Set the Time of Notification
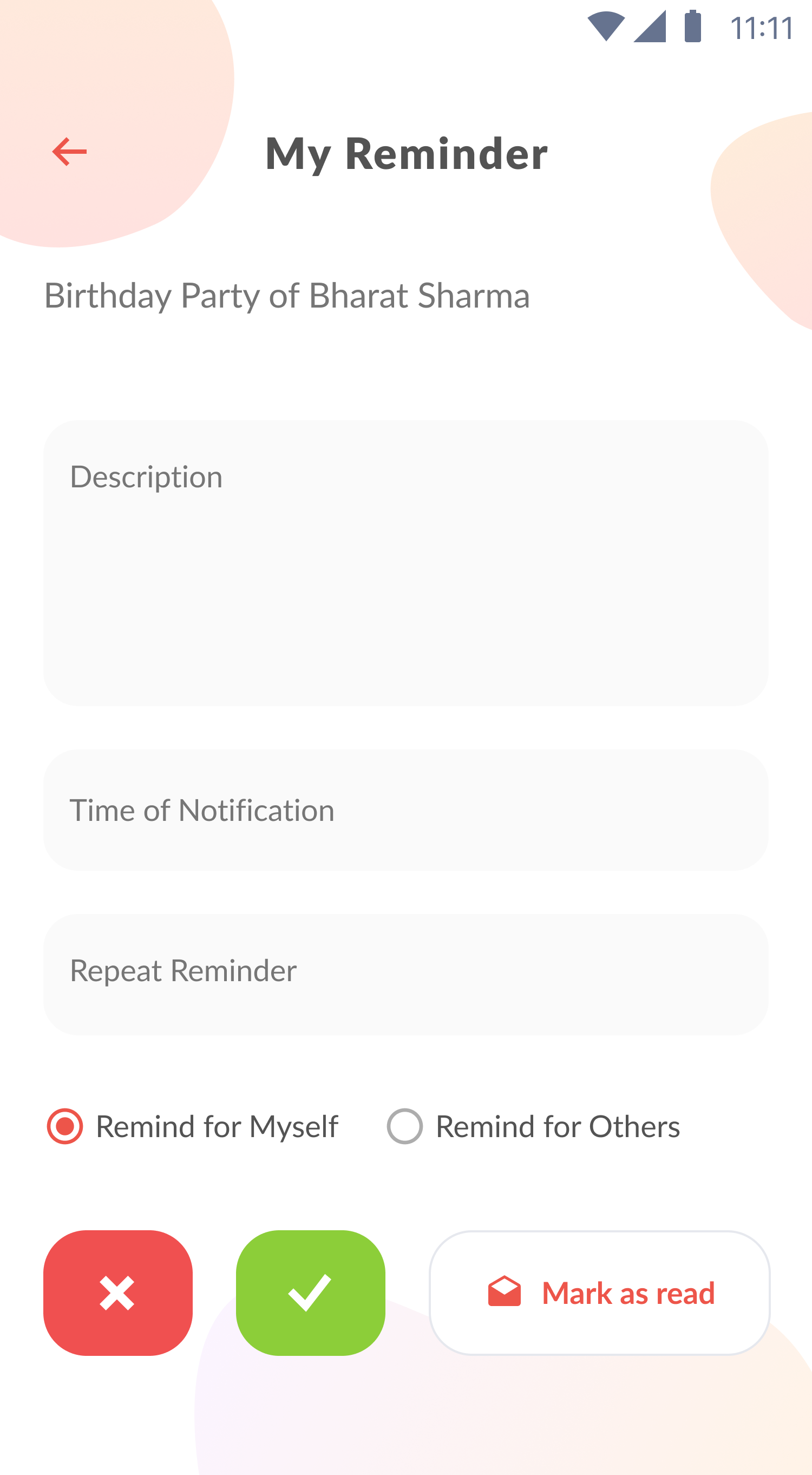This screenshot has height=1475, width=812. pos(405,810)
